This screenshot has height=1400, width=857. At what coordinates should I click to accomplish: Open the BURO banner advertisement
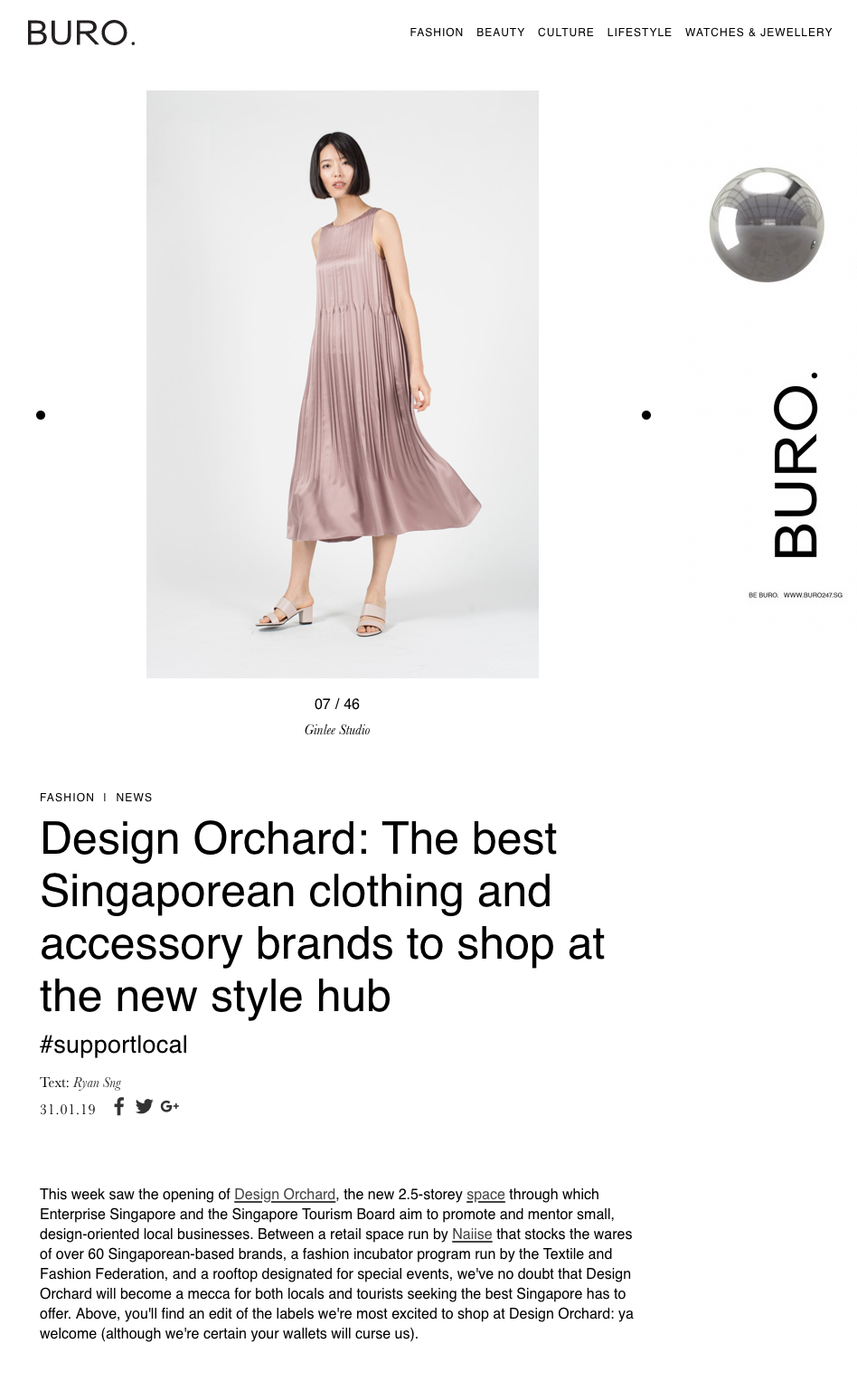tap(777, 380)
